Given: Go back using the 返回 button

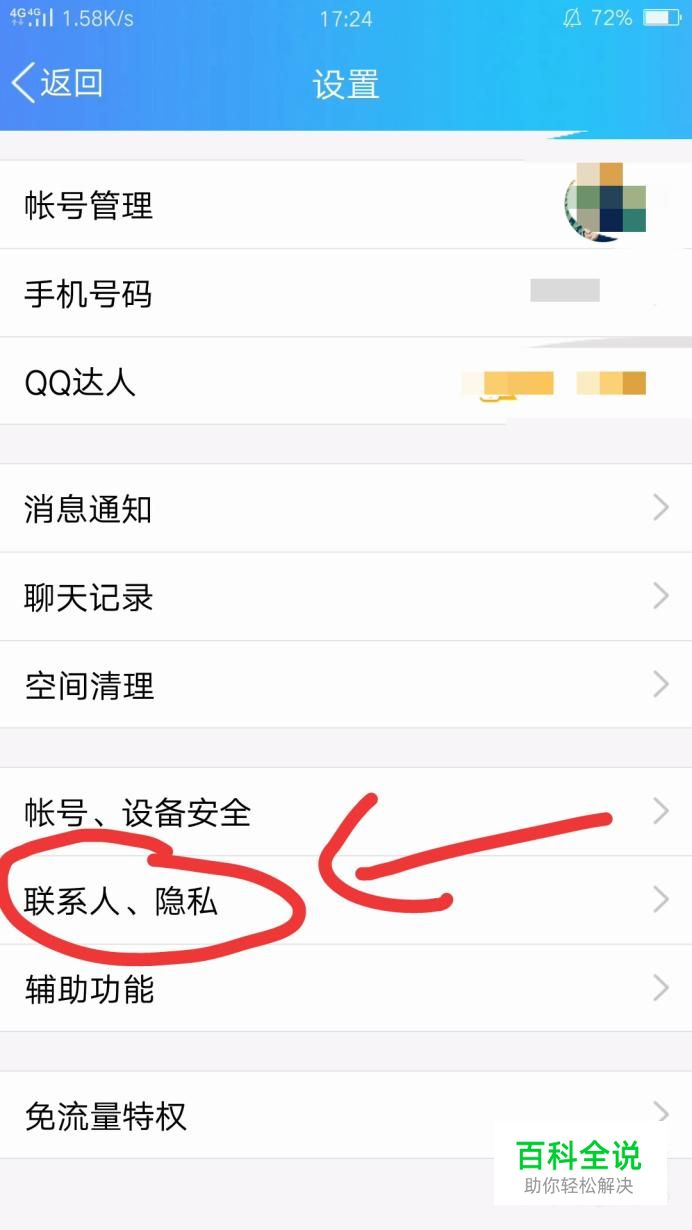Looking at the screenshot, I should point(58,84).
